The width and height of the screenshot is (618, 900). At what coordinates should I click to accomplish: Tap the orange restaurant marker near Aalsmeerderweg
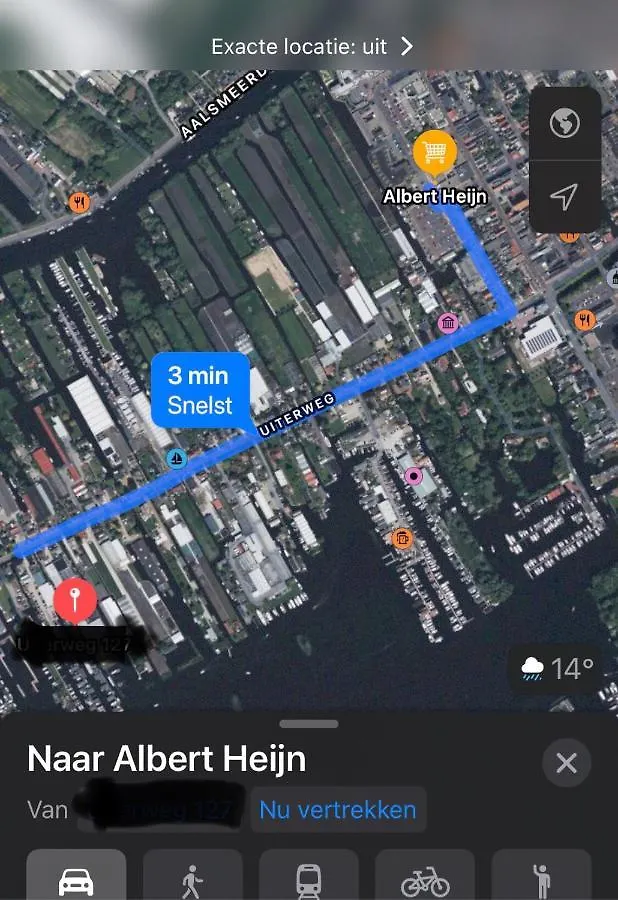(80, 203)
